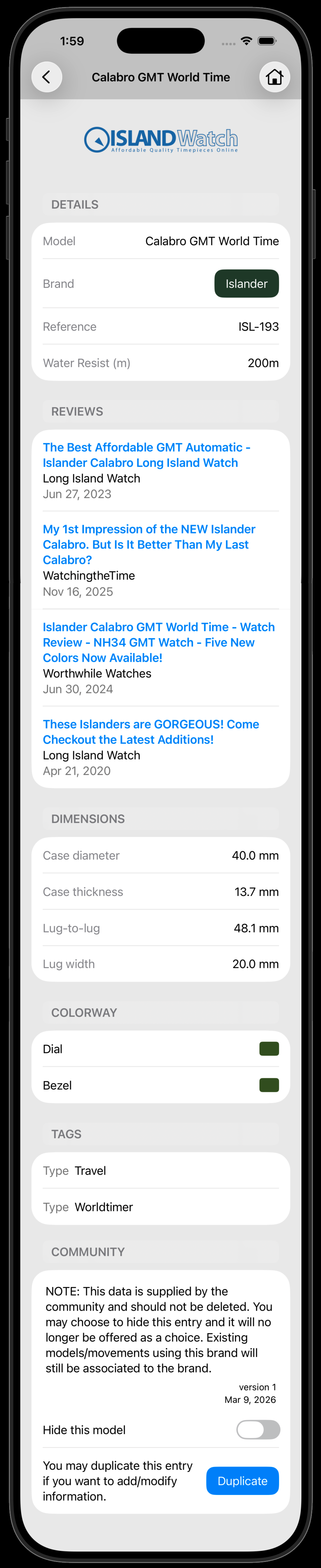Open 'These Islanders are GORGEOUS' review link
Viewport: 321px width, 1568px height.
[x=150, y=732]
